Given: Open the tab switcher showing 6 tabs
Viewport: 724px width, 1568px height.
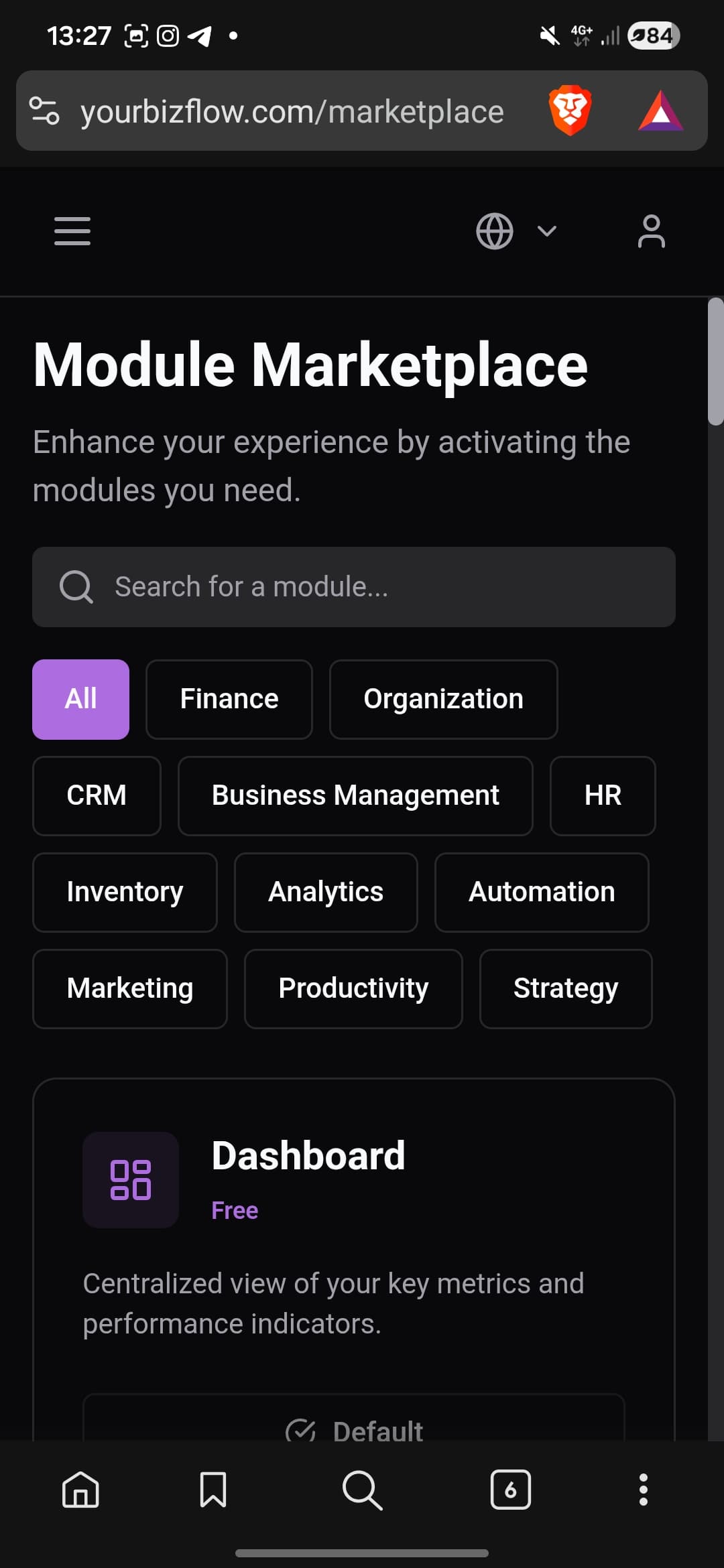Looking at the screenshot, I should coord(510,1490).
